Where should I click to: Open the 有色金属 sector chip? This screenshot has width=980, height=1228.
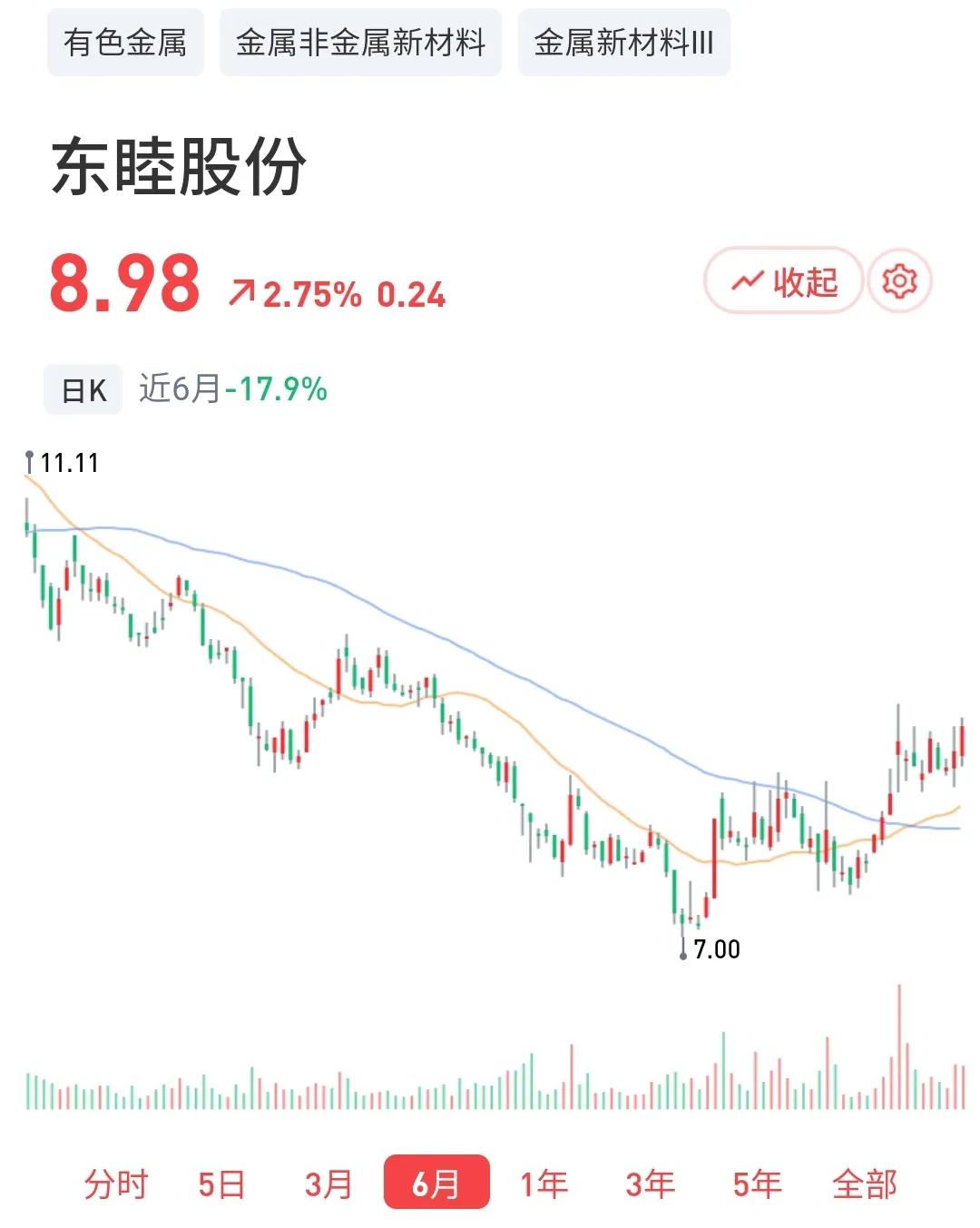tap(125, 43)
